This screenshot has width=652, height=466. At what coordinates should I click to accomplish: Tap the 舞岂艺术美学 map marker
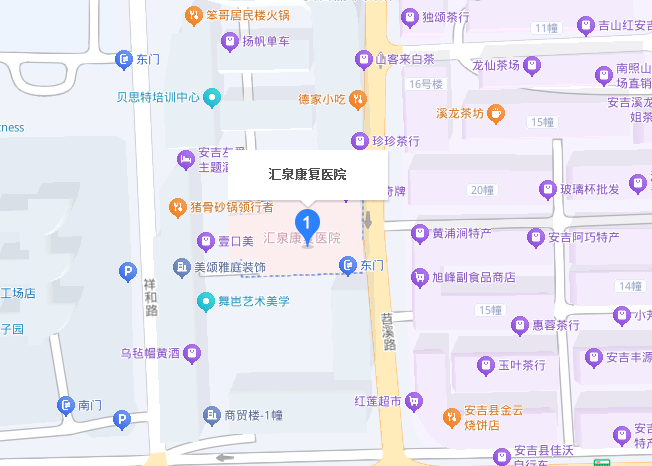206,301
